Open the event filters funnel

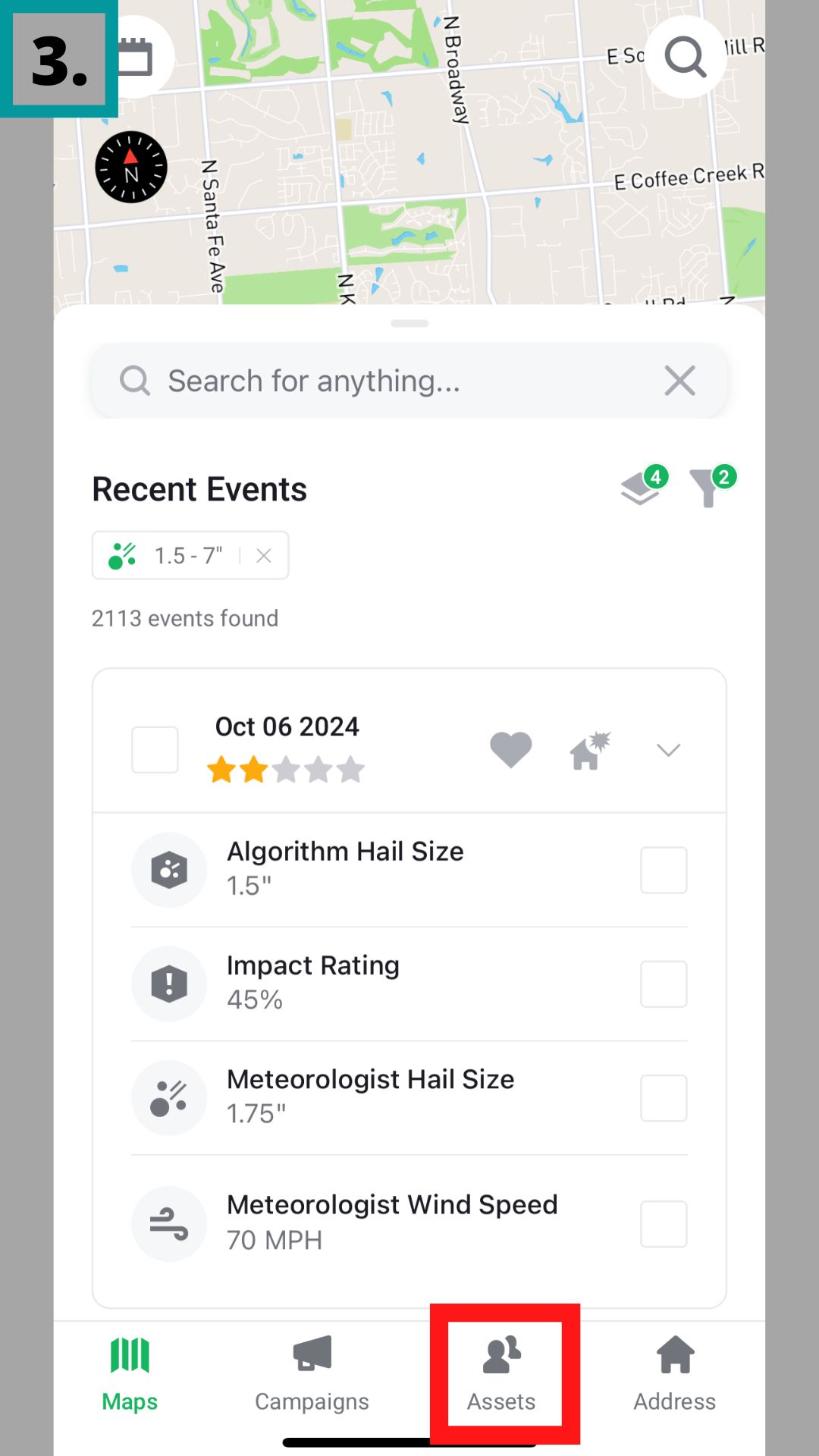pos(708,487)
